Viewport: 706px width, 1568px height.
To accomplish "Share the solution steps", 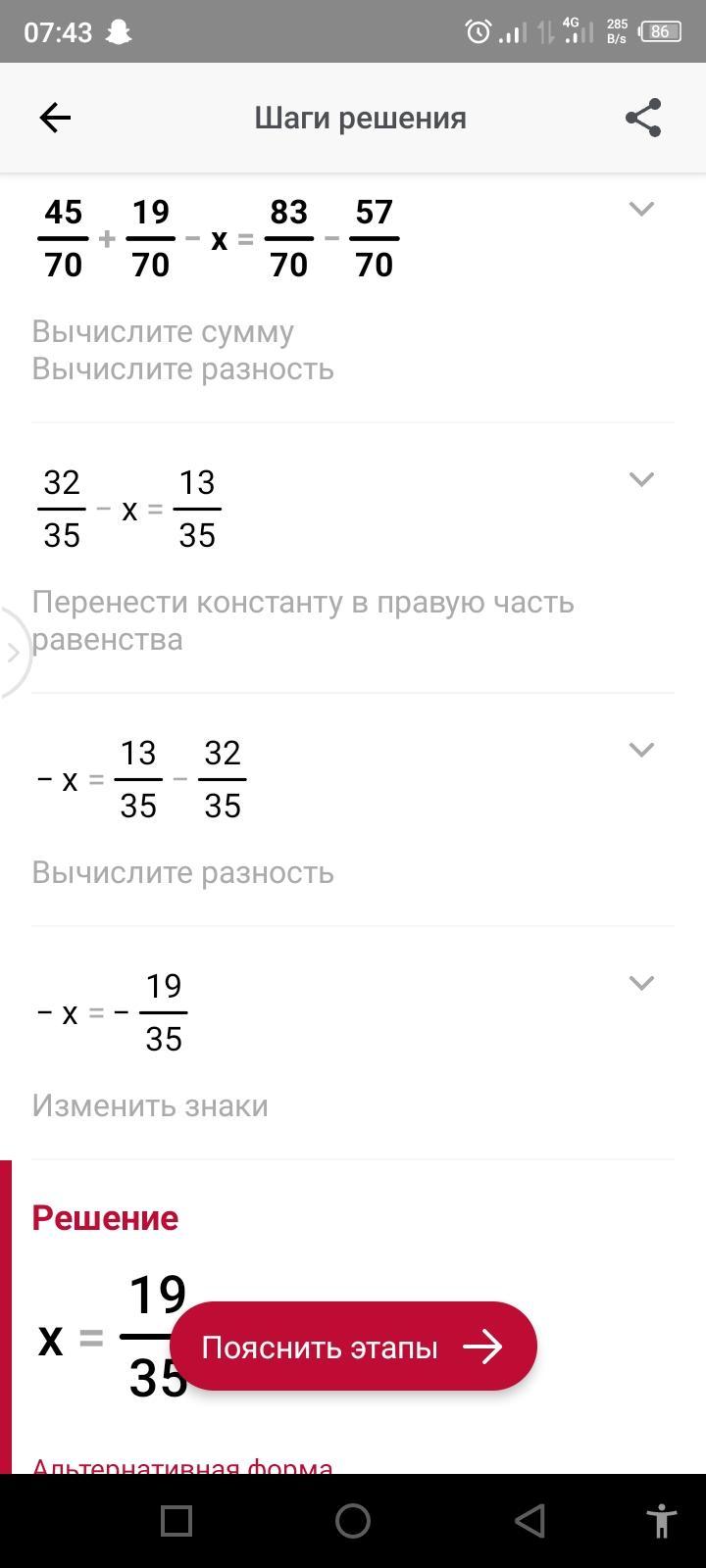I will click(643, 118).
